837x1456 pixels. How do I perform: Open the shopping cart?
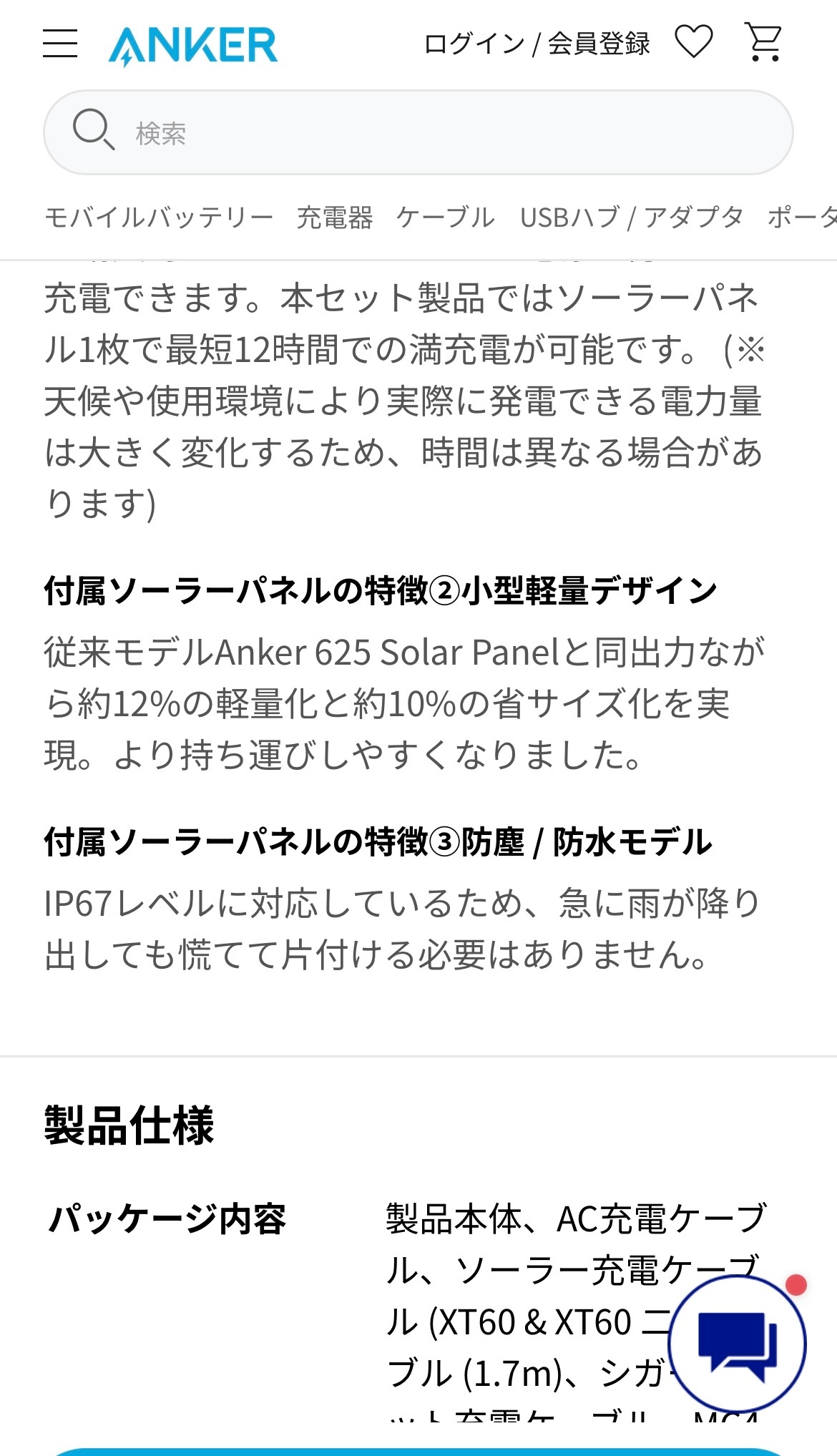click(x=763, y=41)
